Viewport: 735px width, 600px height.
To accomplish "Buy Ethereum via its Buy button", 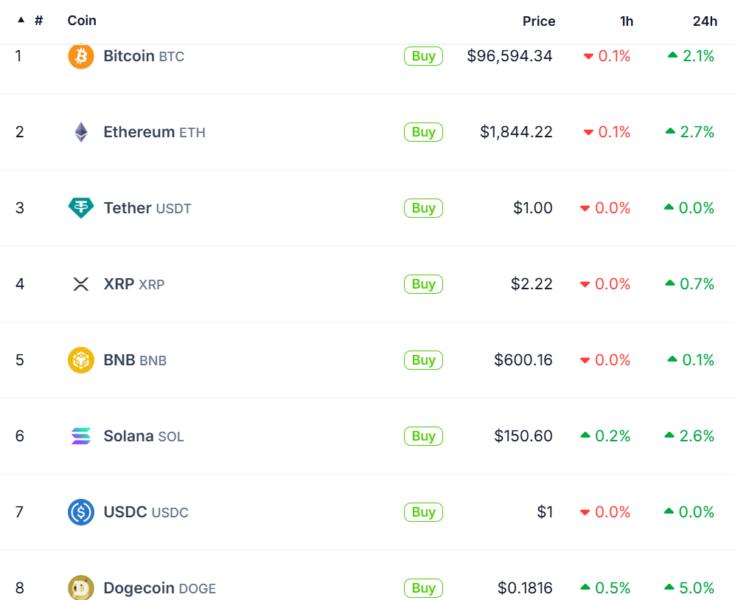I will [x=423, y=132].
